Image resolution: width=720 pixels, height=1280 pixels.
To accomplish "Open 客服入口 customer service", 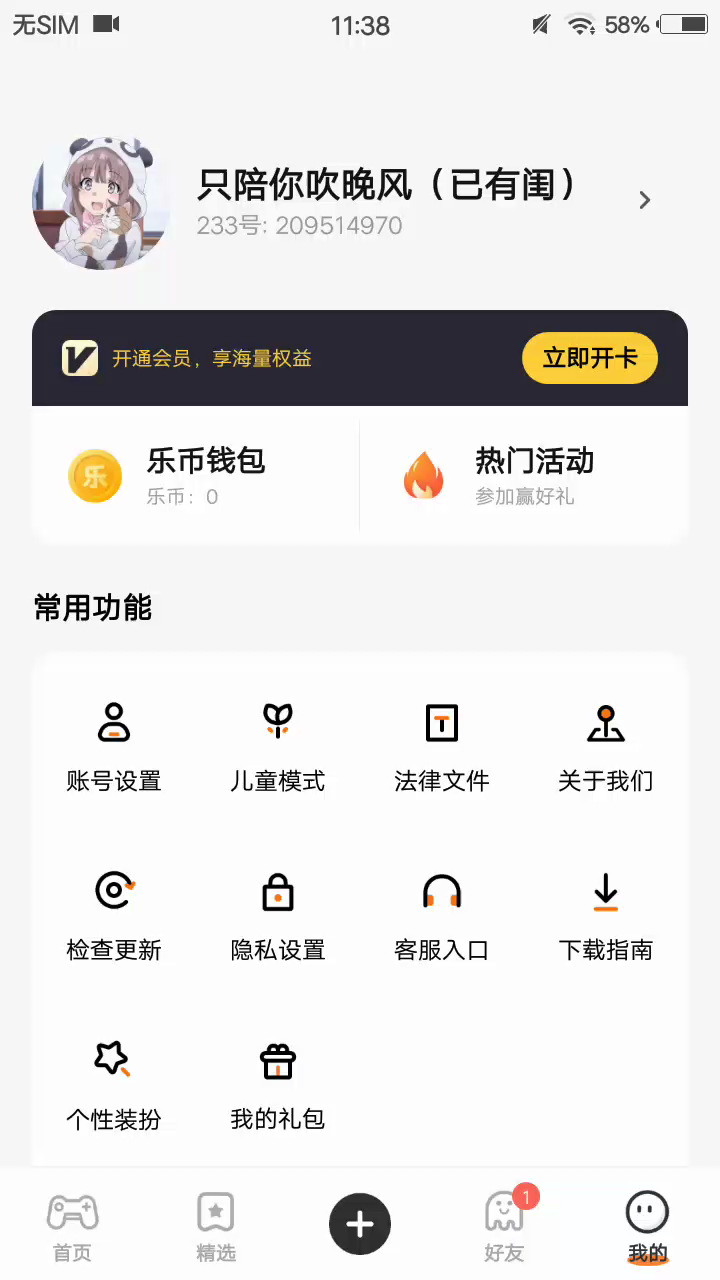I will pos(442,914).
